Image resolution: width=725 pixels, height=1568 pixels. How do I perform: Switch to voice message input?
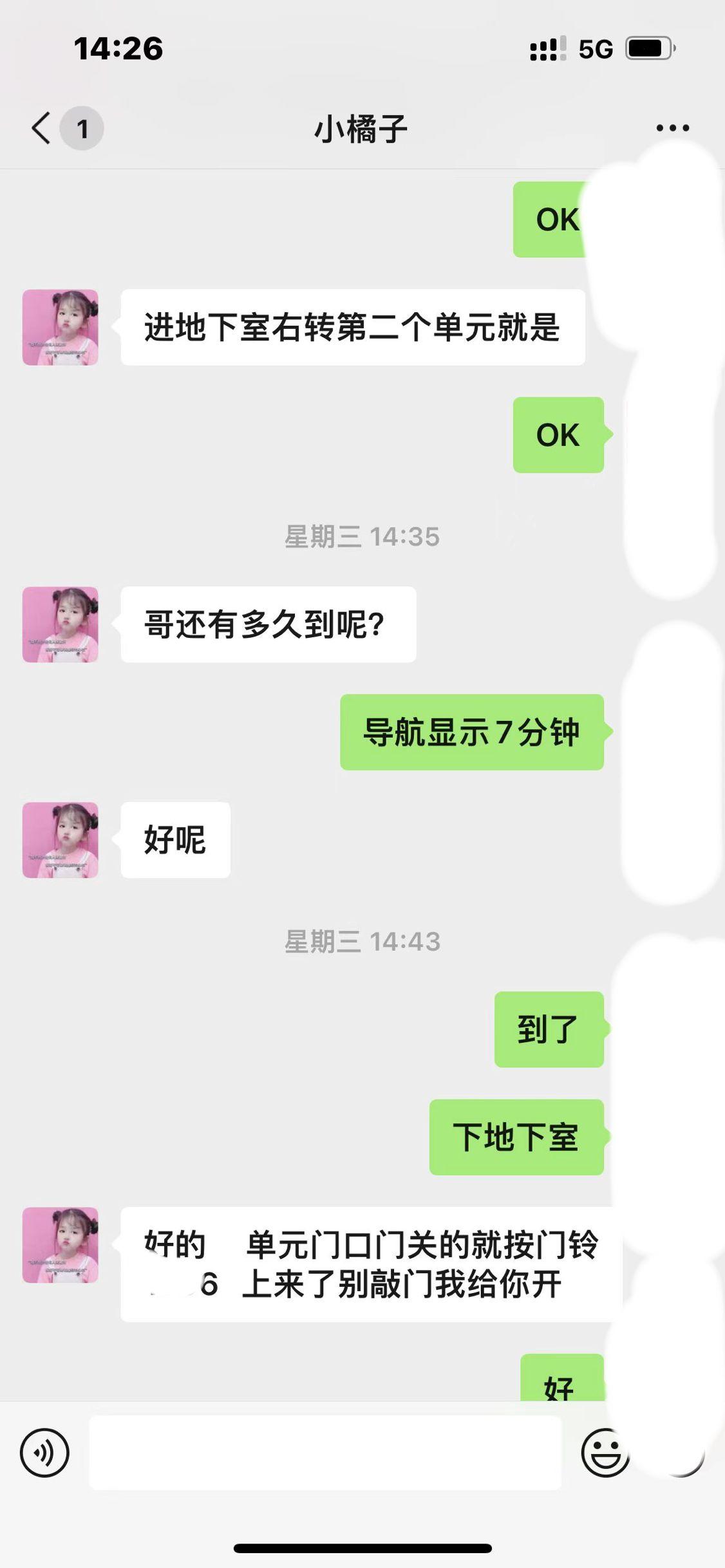coord(44,1452)
